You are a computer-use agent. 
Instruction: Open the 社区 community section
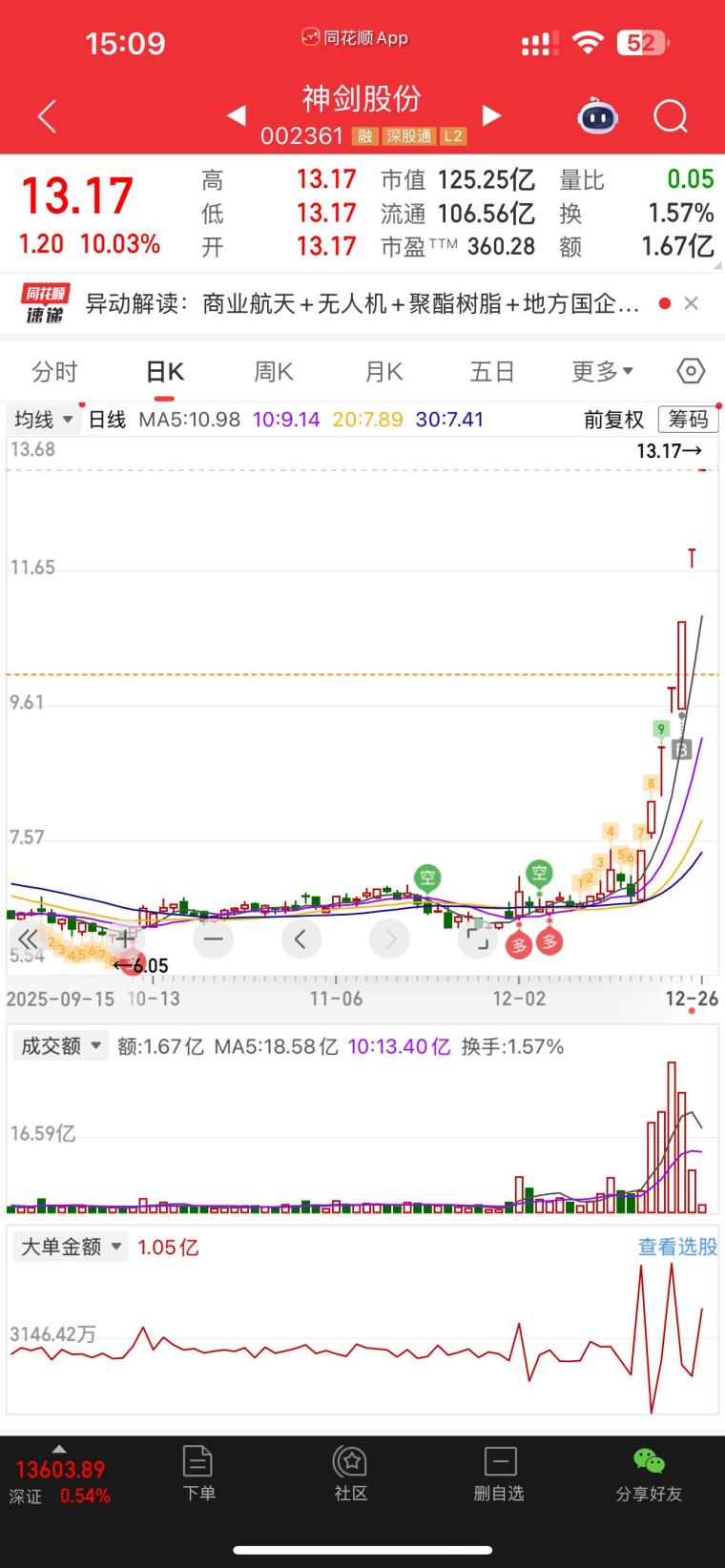tap(350, 1475)
